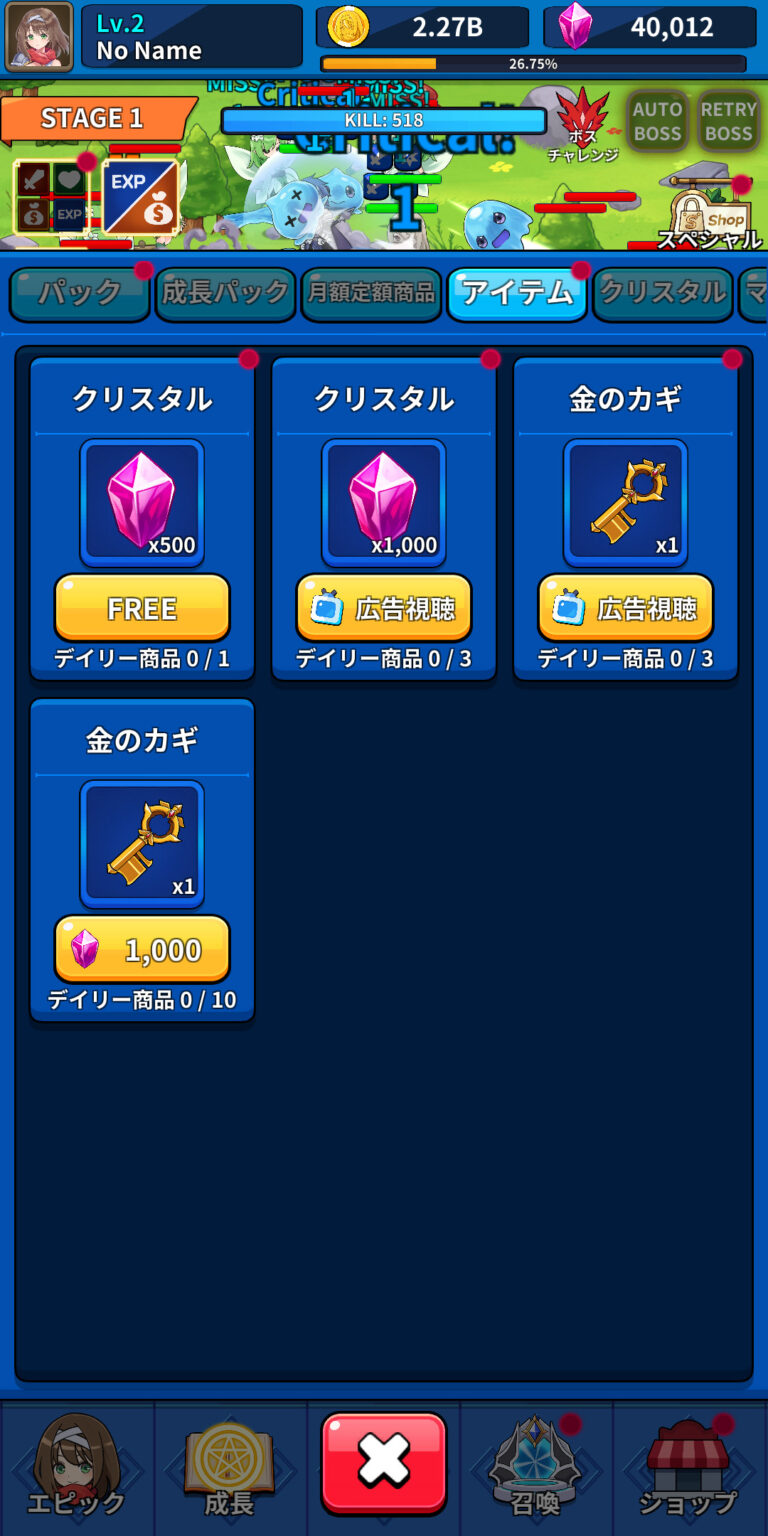Switch to the パック tab
The height and width of the screenshot is (1536, 768).
pos(80,294)
